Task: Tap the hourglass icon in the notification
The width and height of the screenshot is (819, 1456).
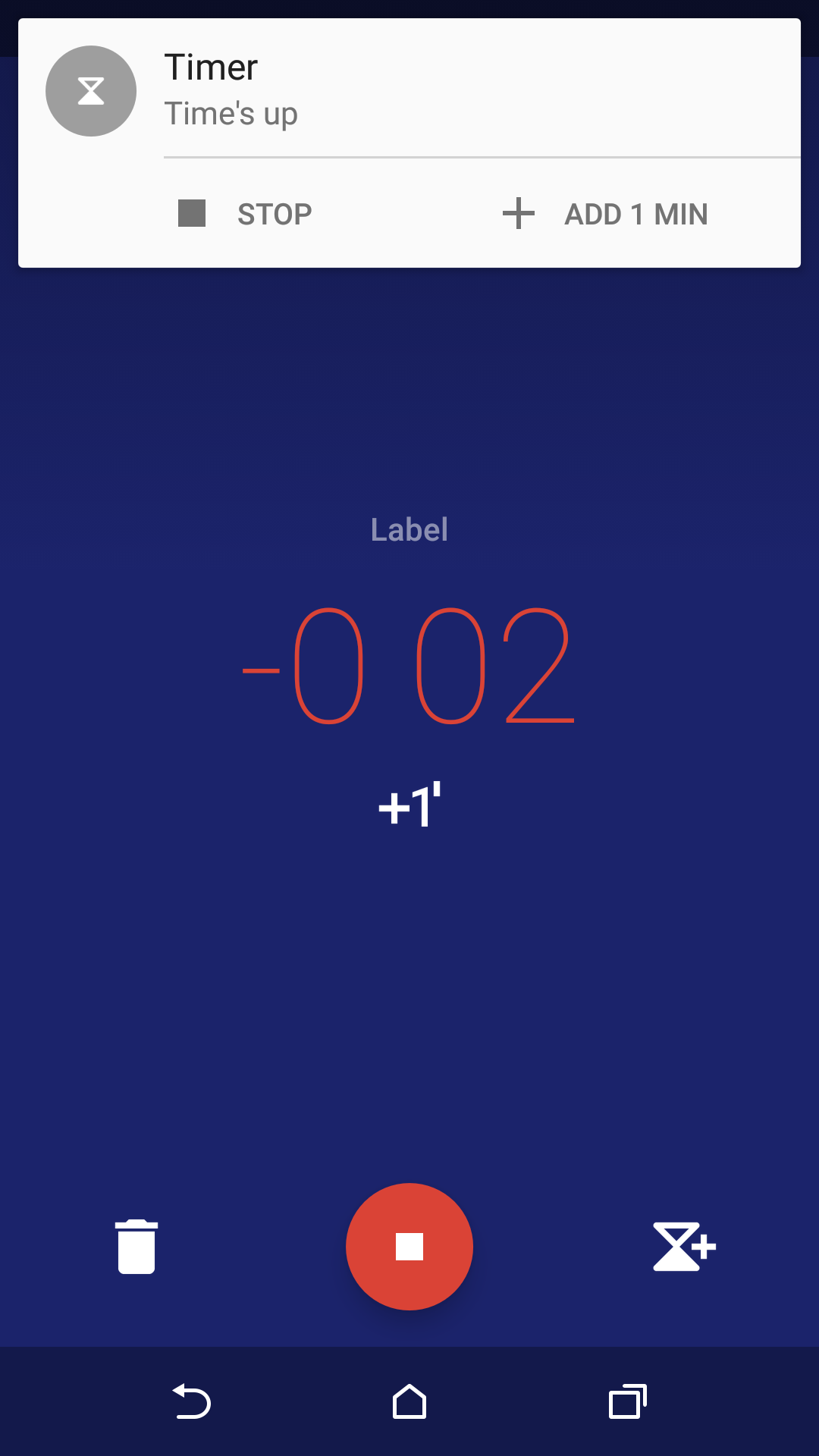Action: click(90, 91)
